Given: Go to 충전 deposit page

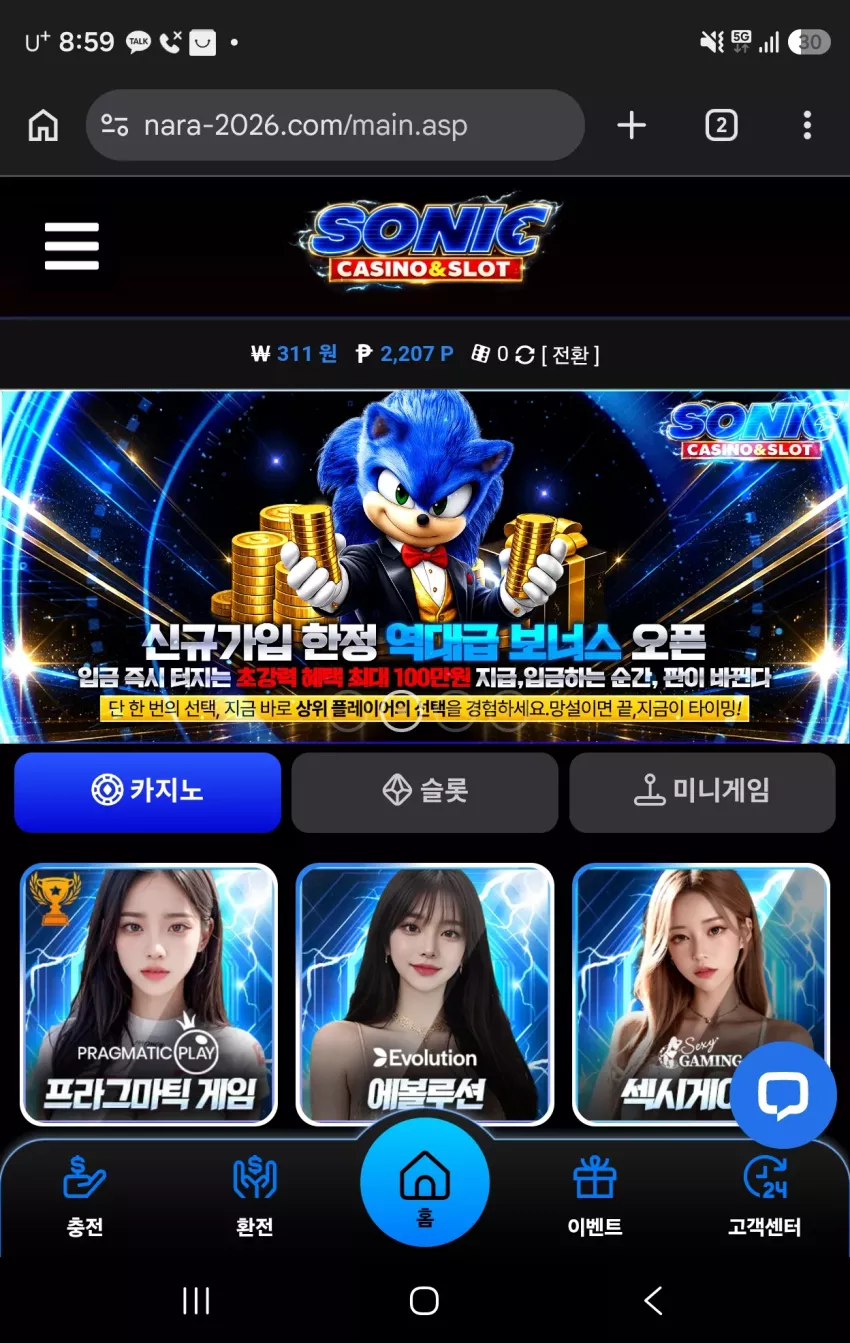Looking at the screenshot, I should tap(85, 1197).
